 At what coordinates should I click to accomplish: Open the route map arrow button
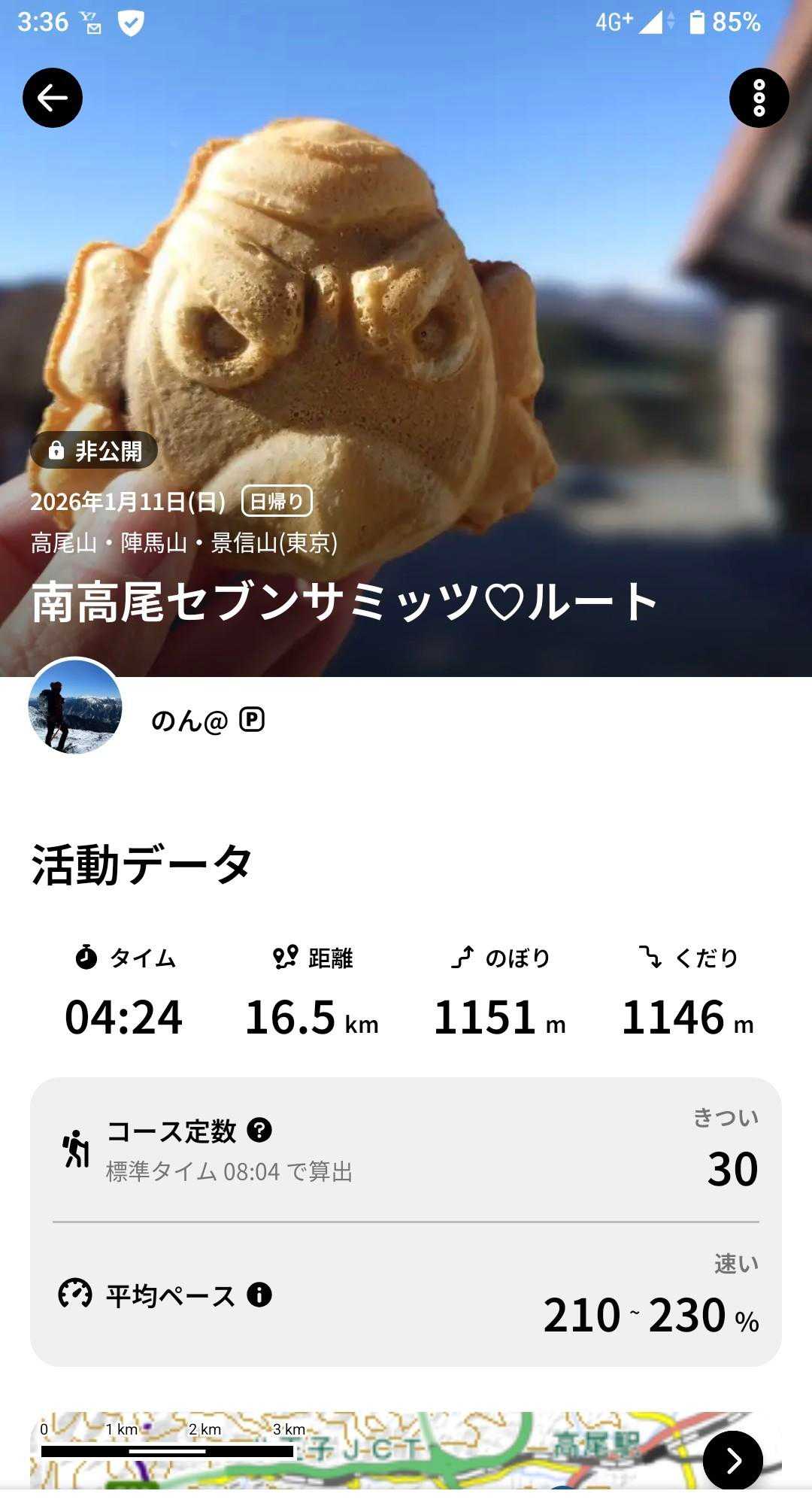tap(732, 1460)
